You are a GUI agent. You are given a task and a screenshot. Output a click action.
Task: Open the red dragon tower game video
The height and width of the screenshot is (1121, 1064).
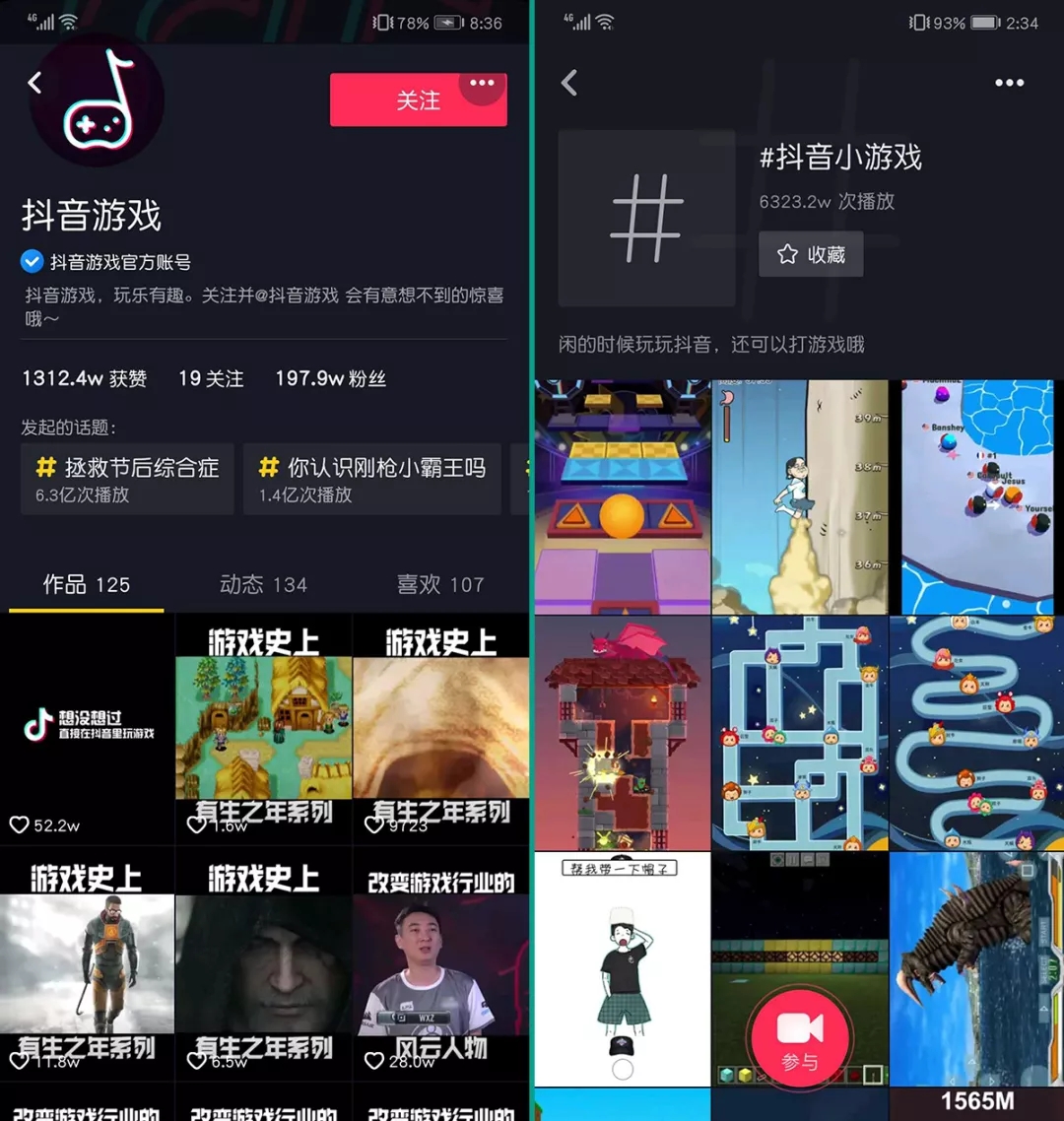[622, 733]
